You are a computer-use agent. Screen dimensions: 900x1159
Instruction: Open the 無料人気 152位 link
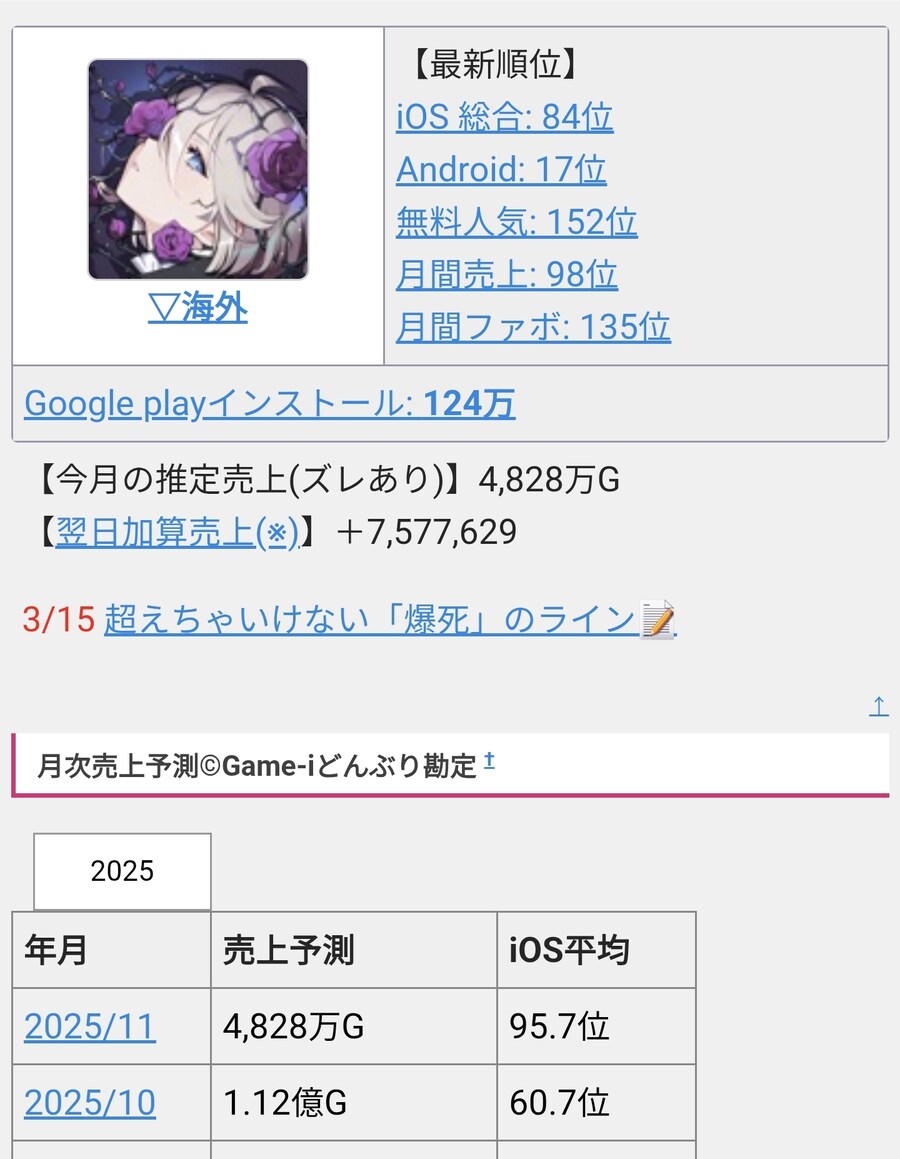pos(516,222)
